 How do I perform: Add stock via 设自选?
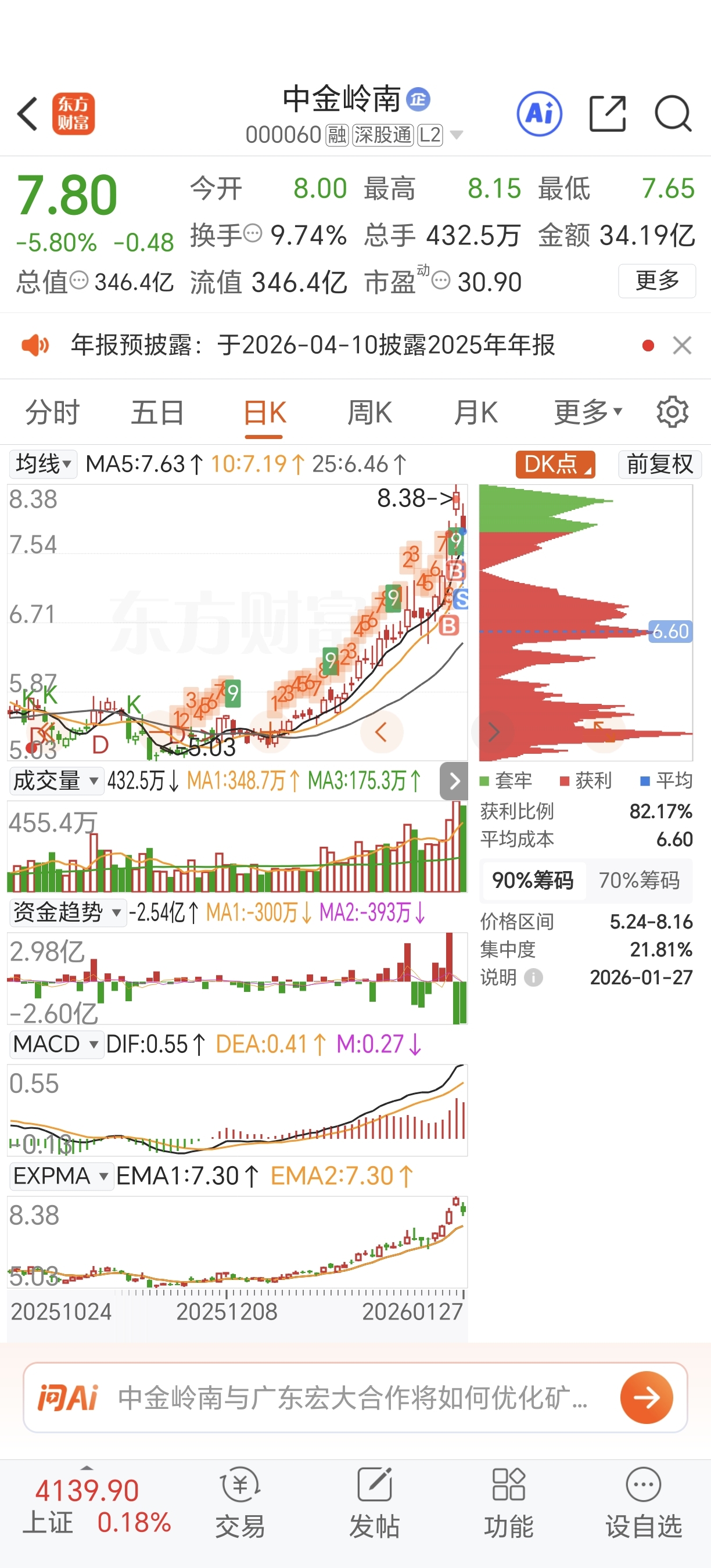coord(643,1504)
